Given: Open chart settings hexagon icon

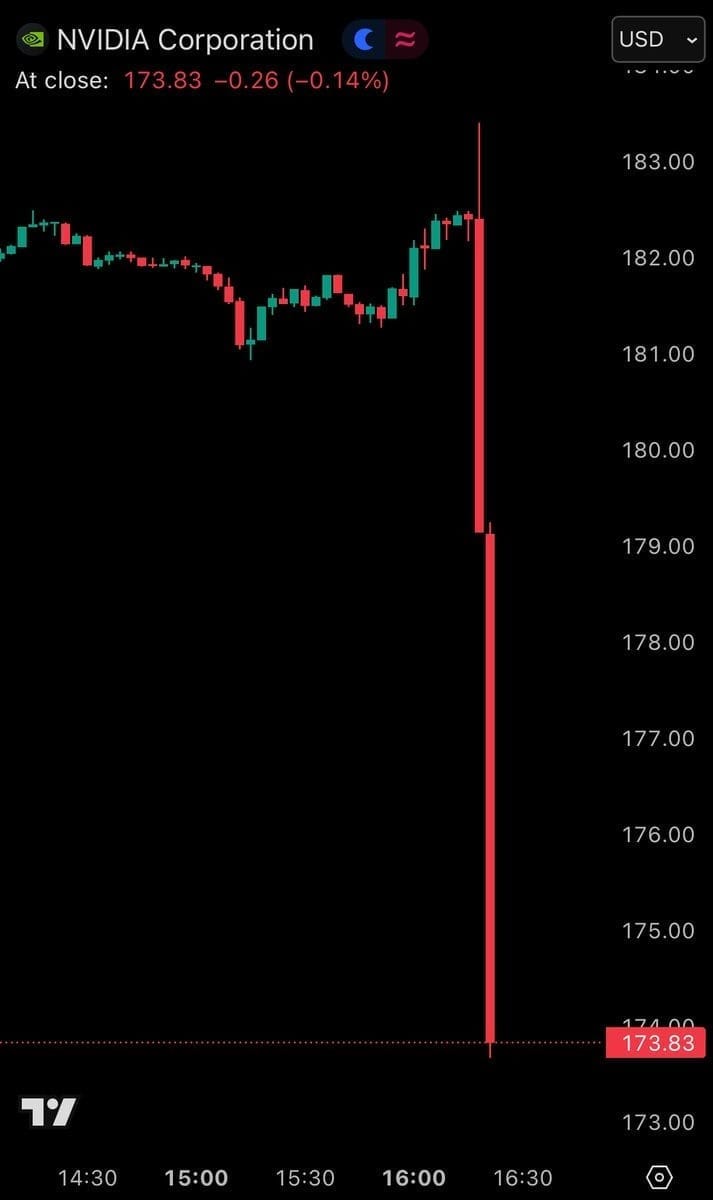Looking at the screenshot, I should pyautogui.click(x=660, y=1176).
